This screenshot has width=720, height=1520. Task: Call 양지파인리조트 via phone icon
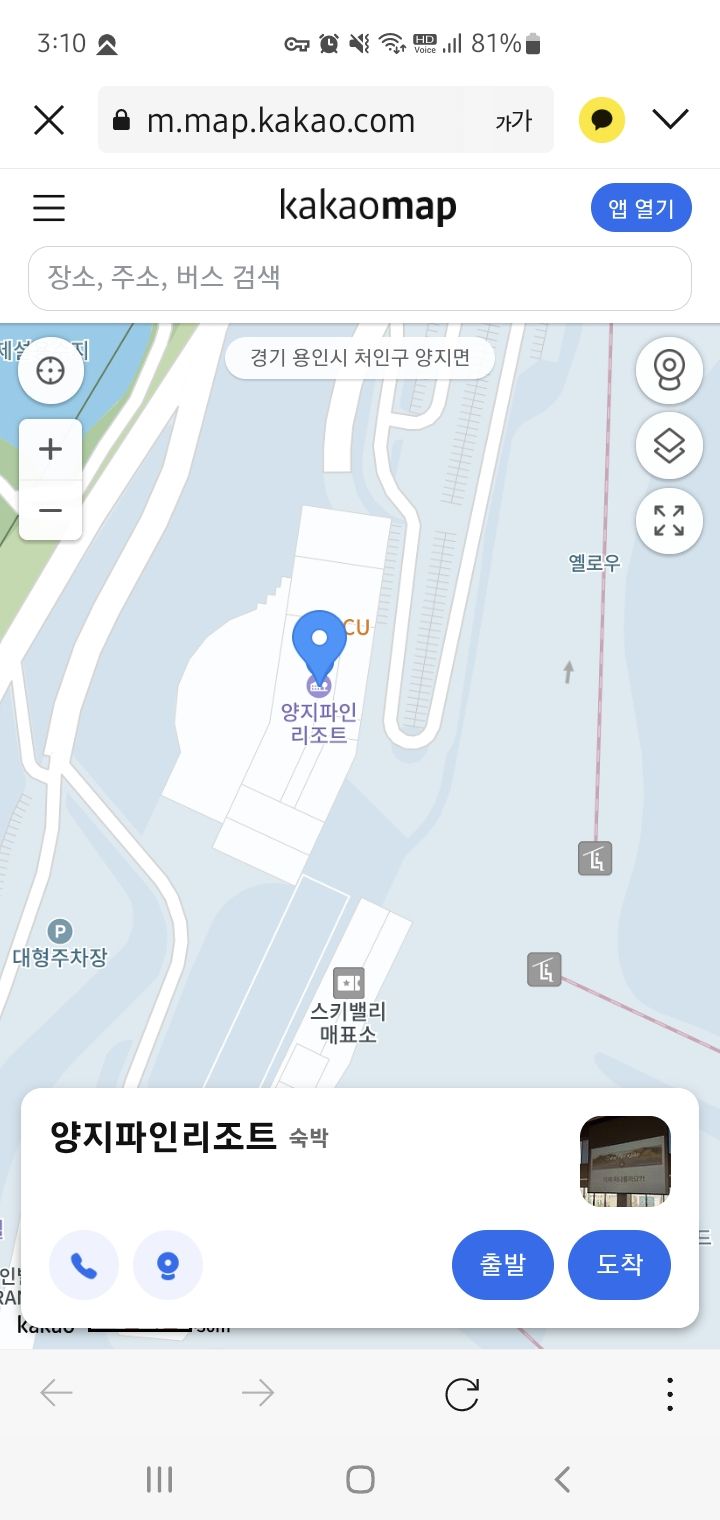[84, 1265]
